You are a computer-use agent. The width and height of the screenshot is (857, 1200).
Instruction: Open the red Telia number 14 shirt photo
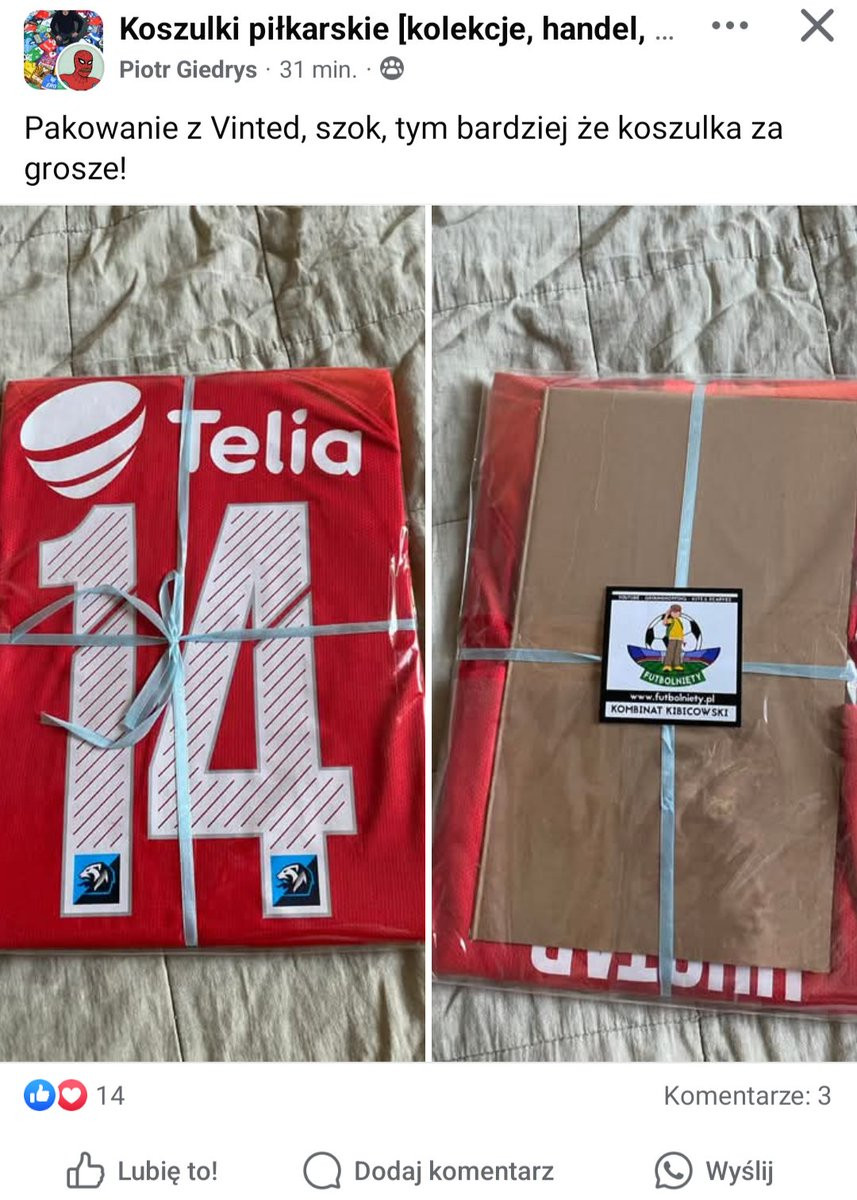(212, 632)
